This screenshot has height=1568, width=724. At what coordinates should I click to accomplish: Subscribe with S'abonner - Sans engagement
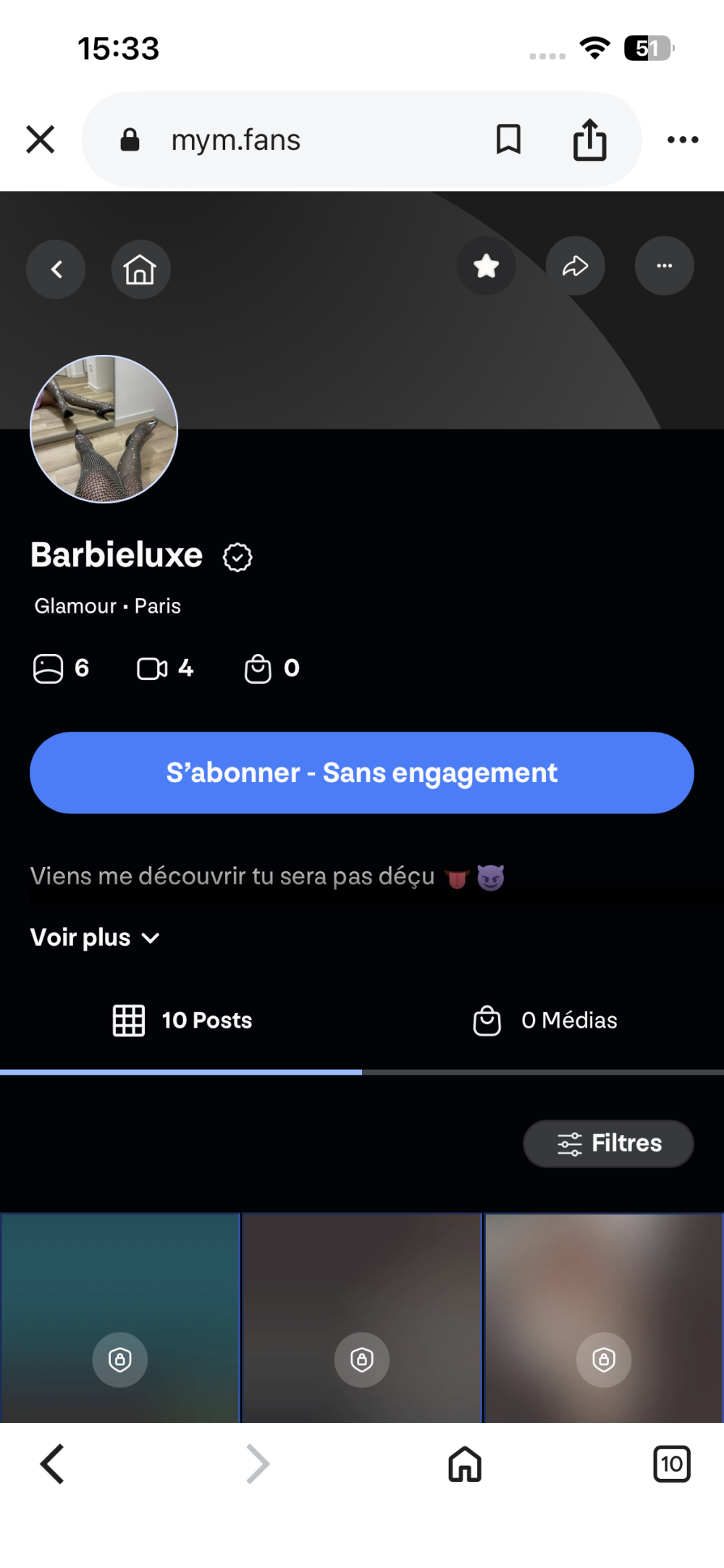[x=362, y=773]
